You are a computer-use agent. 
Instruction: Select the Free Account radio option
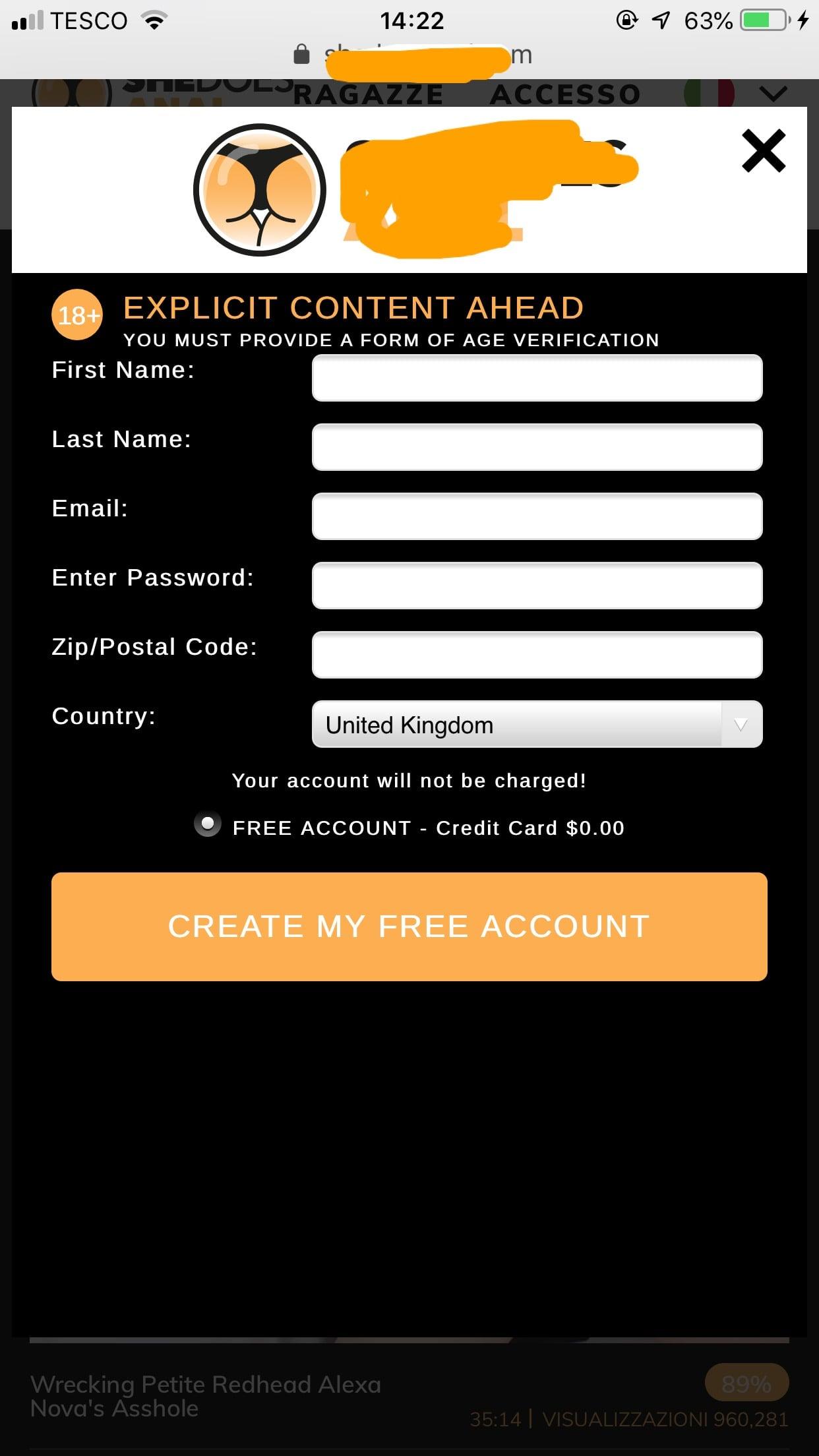[x=208, y=824]
